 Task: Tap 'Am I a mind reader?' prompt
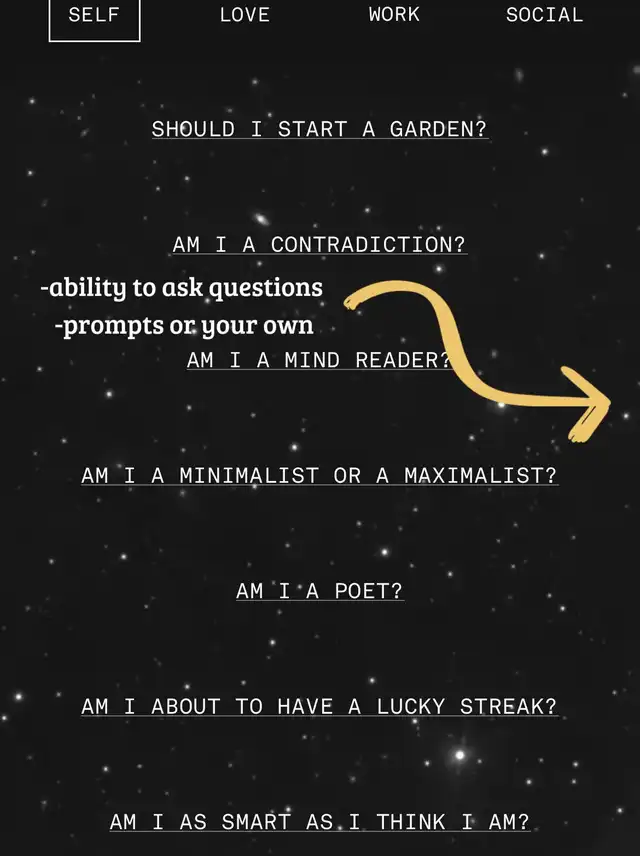[320, 360]
